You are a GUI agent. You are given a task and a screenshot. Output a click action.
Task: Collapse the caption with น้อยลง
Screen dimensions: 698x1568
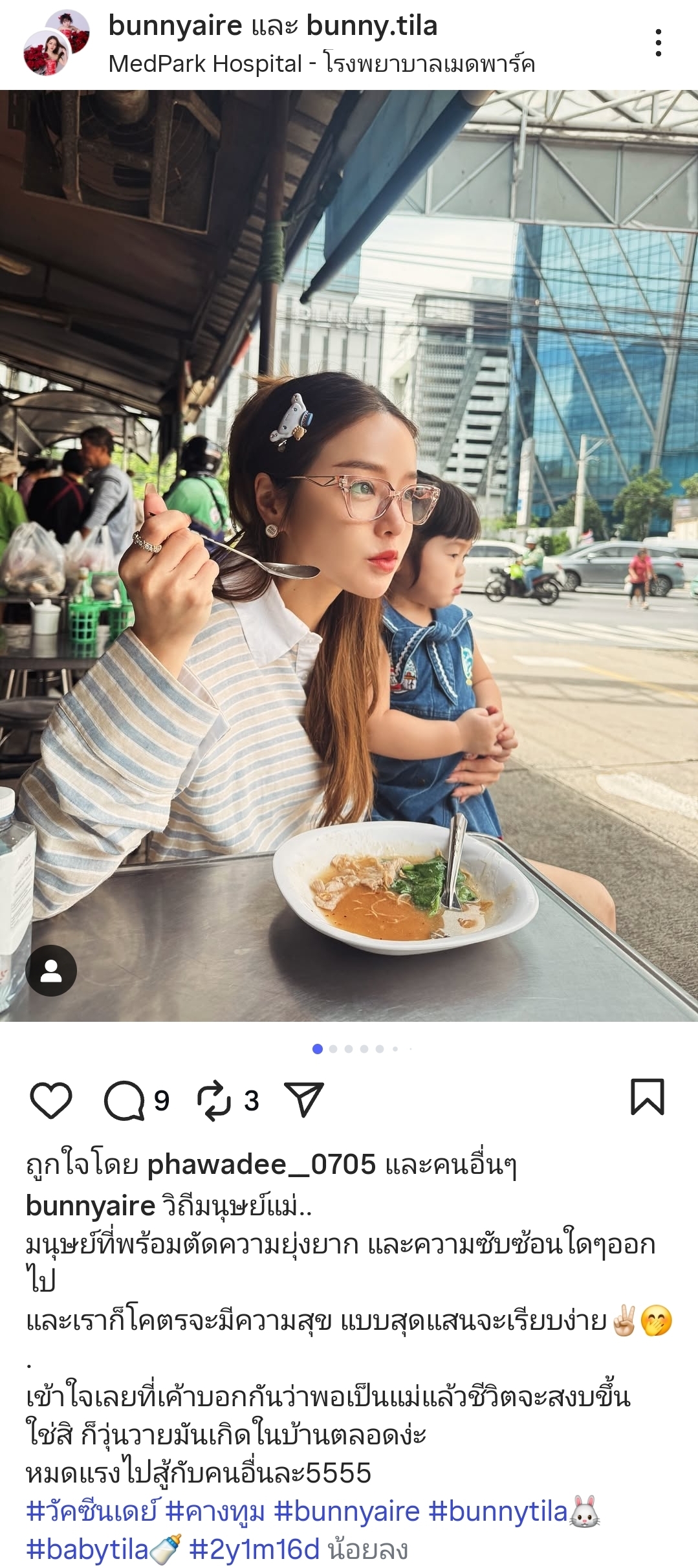coord(367,1550)
